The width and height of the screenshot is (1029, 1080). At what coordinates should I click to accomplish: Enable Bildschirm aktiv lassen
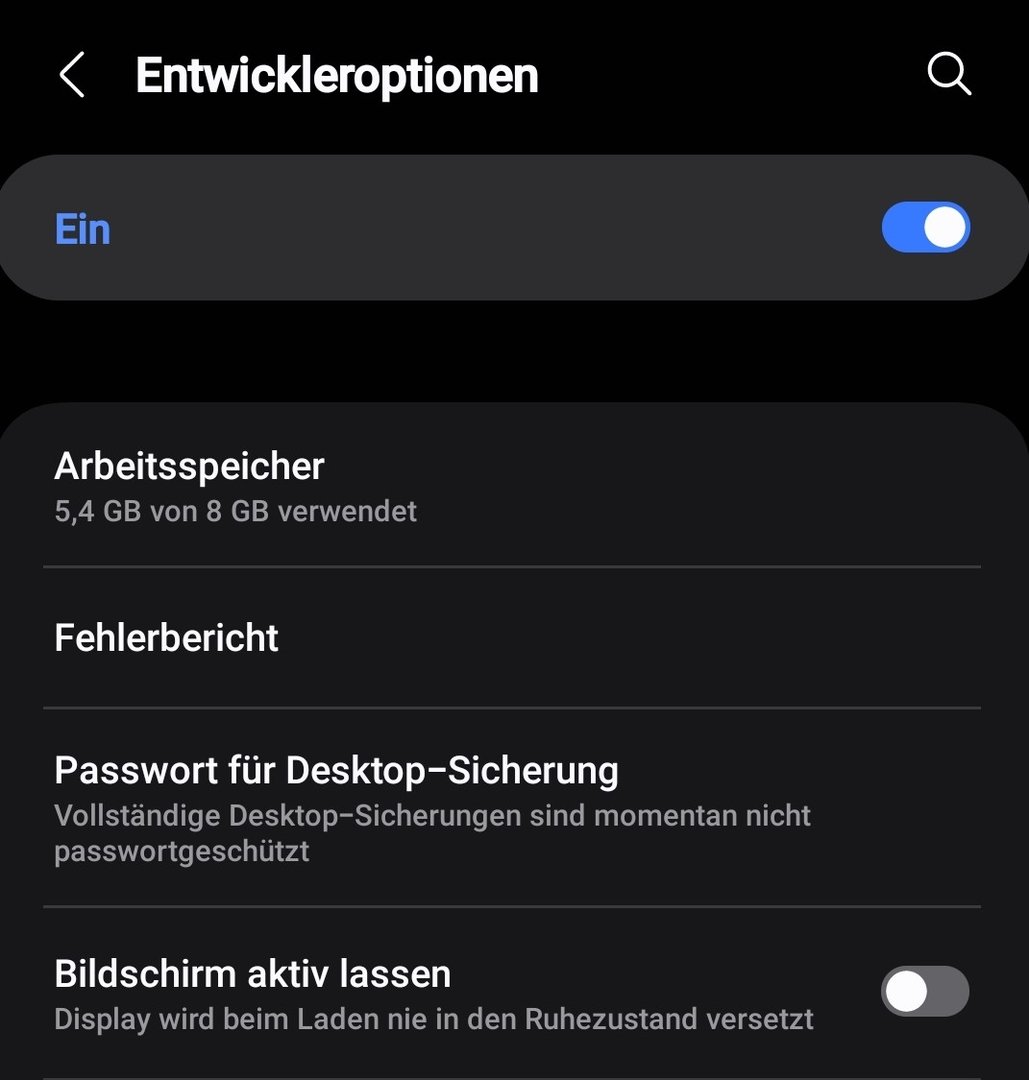pyautogui.click(x=924, y=992)
